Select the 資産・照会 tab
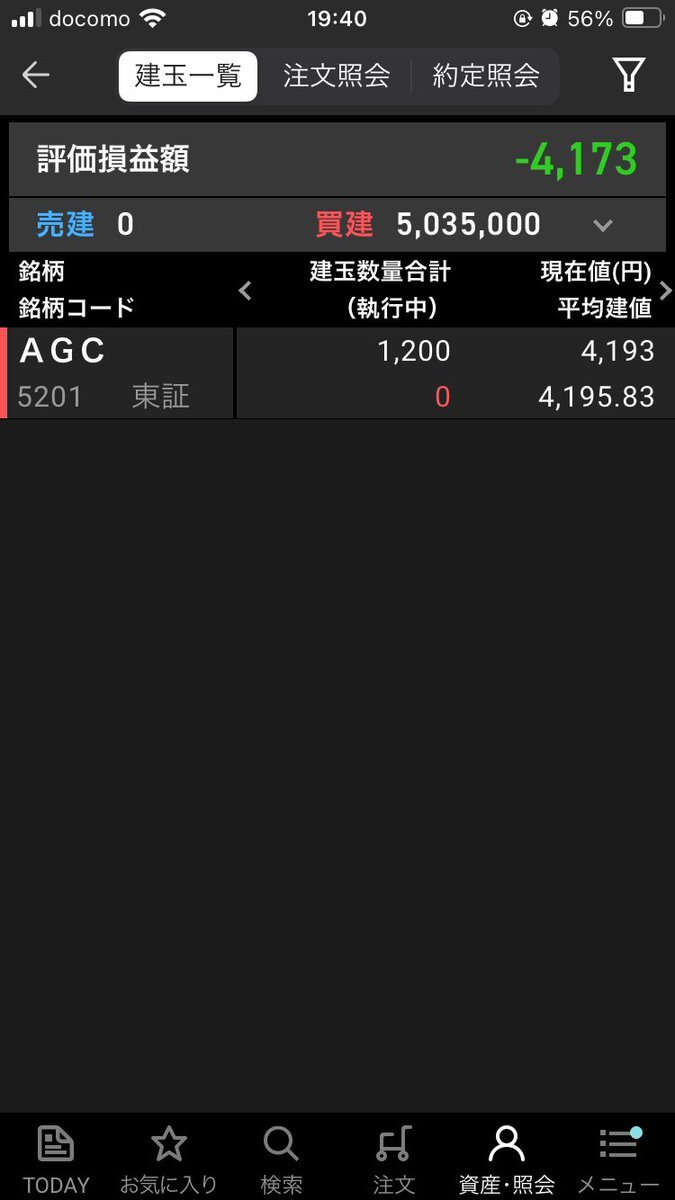 tap(506, 1159)
